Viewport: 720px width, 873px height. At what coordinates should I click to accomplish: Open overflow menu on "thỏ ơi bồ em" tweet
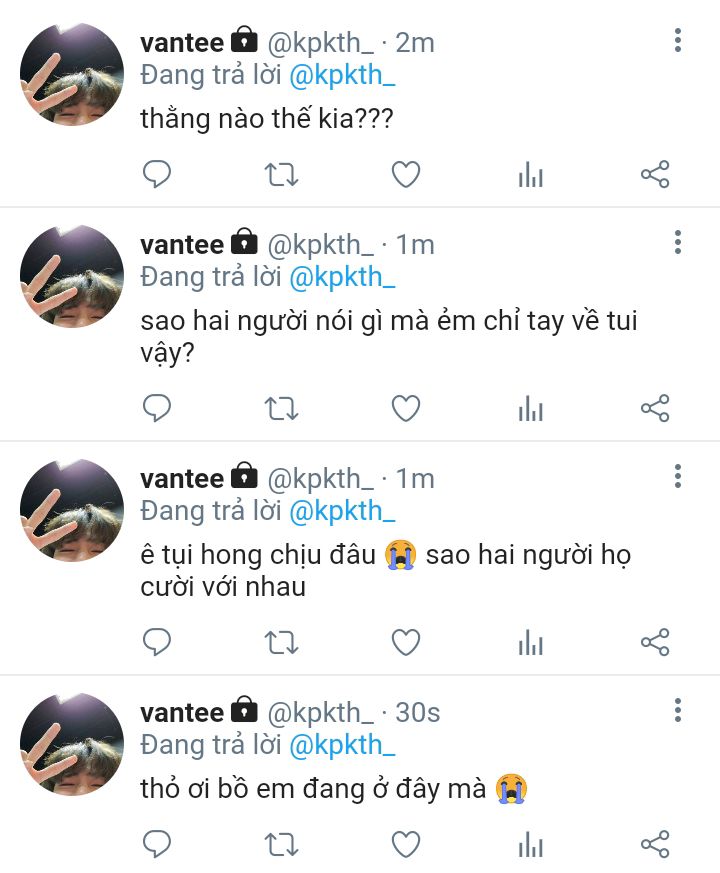click(x=678, y=711)
